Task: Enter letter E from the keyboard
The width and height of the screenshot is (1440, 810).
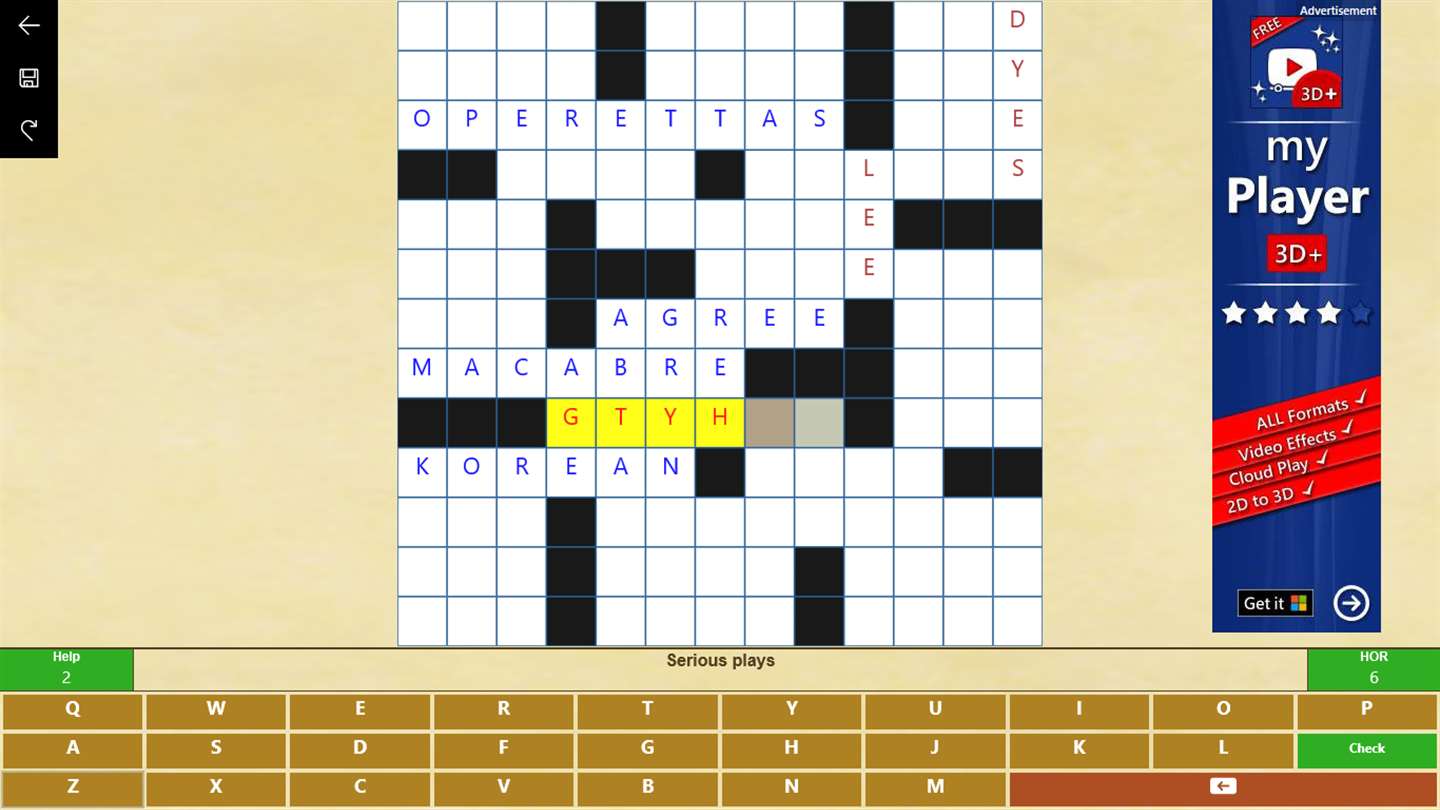Action: click(360, 709)
